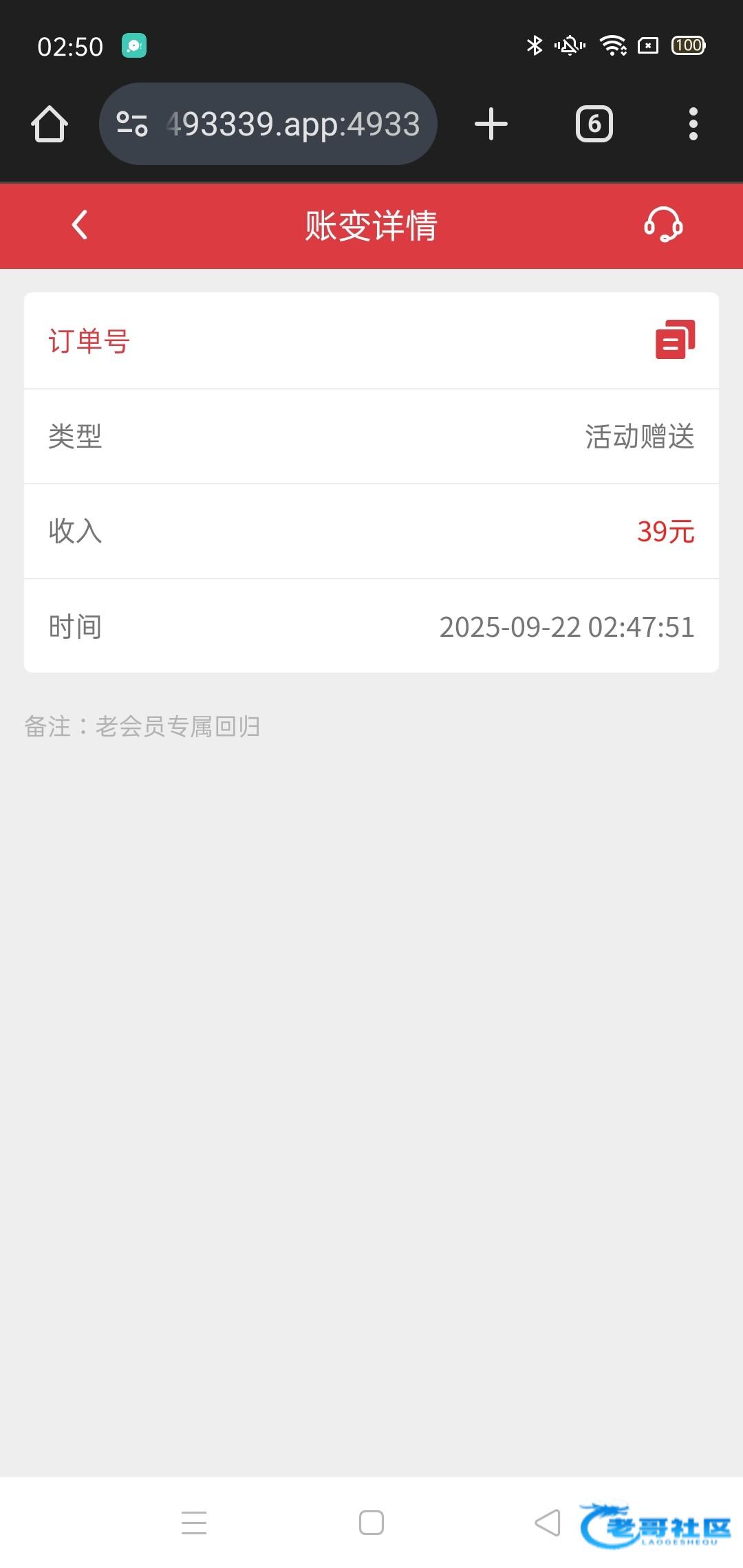View site info in address bar

click(x=132, y=124)
